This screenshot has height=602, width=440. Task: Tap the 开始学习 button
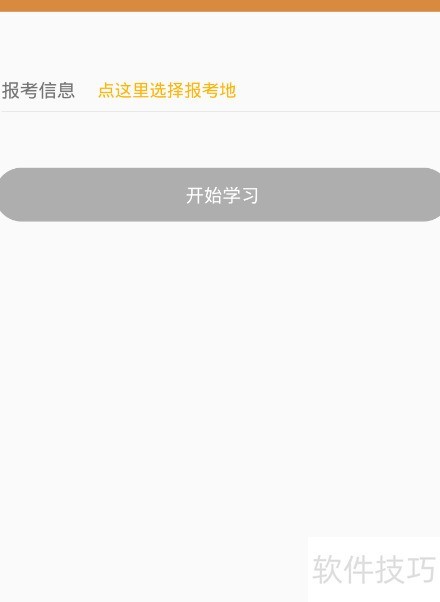[220, 195]
